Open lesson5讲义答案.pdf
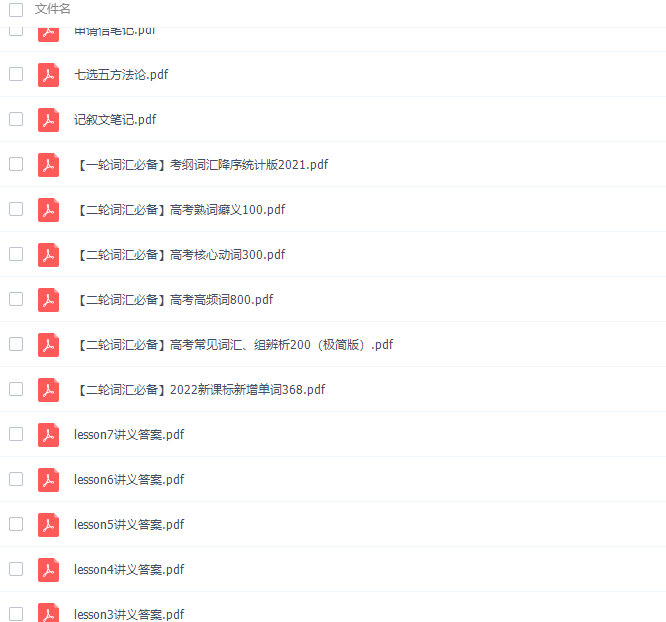This screenshot has width=666, height=622. 129,525
